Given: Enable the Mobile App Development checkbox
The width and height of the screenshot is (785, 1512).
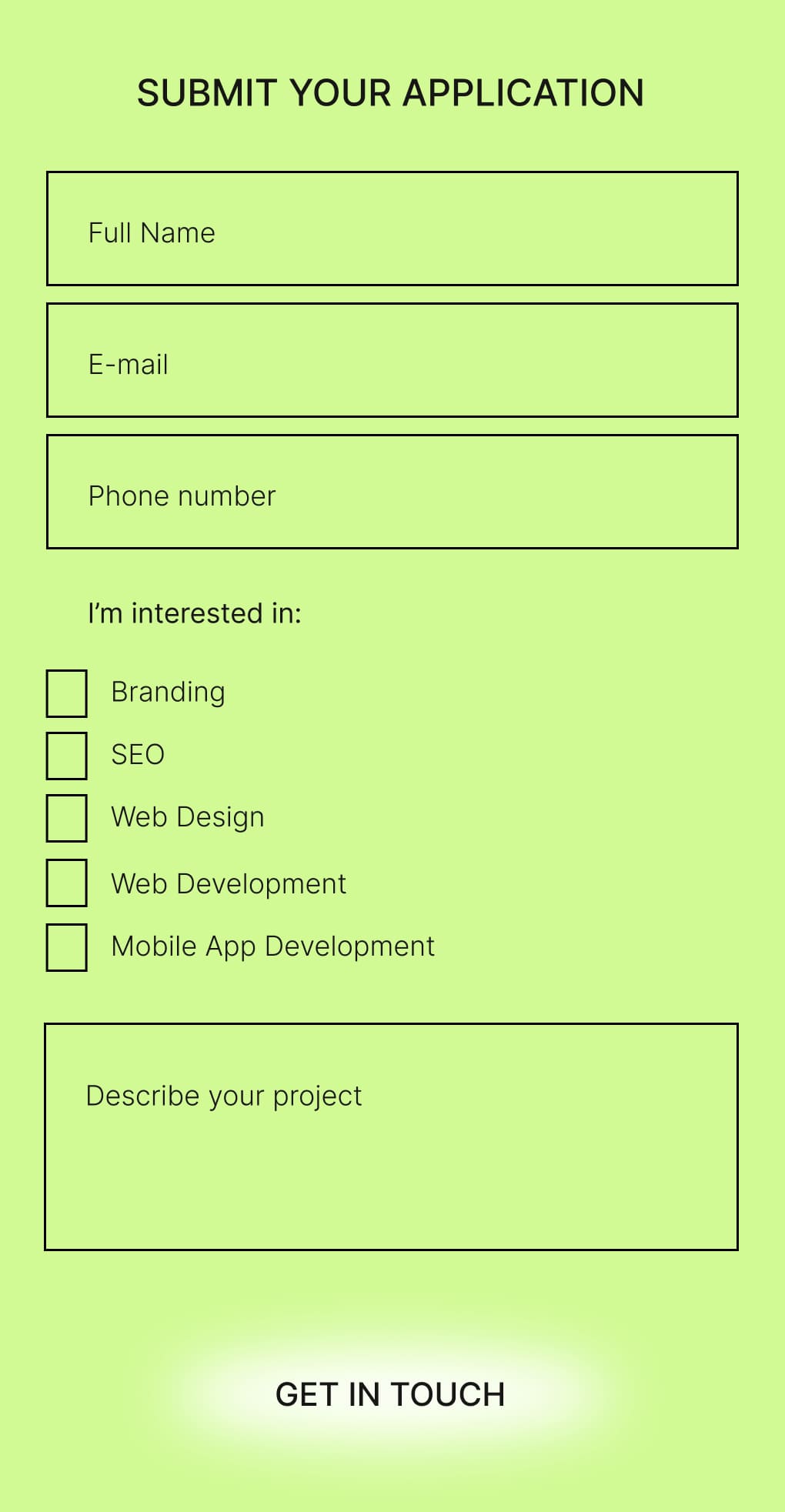Looking at the screenshot, I should tap(67, 947).
